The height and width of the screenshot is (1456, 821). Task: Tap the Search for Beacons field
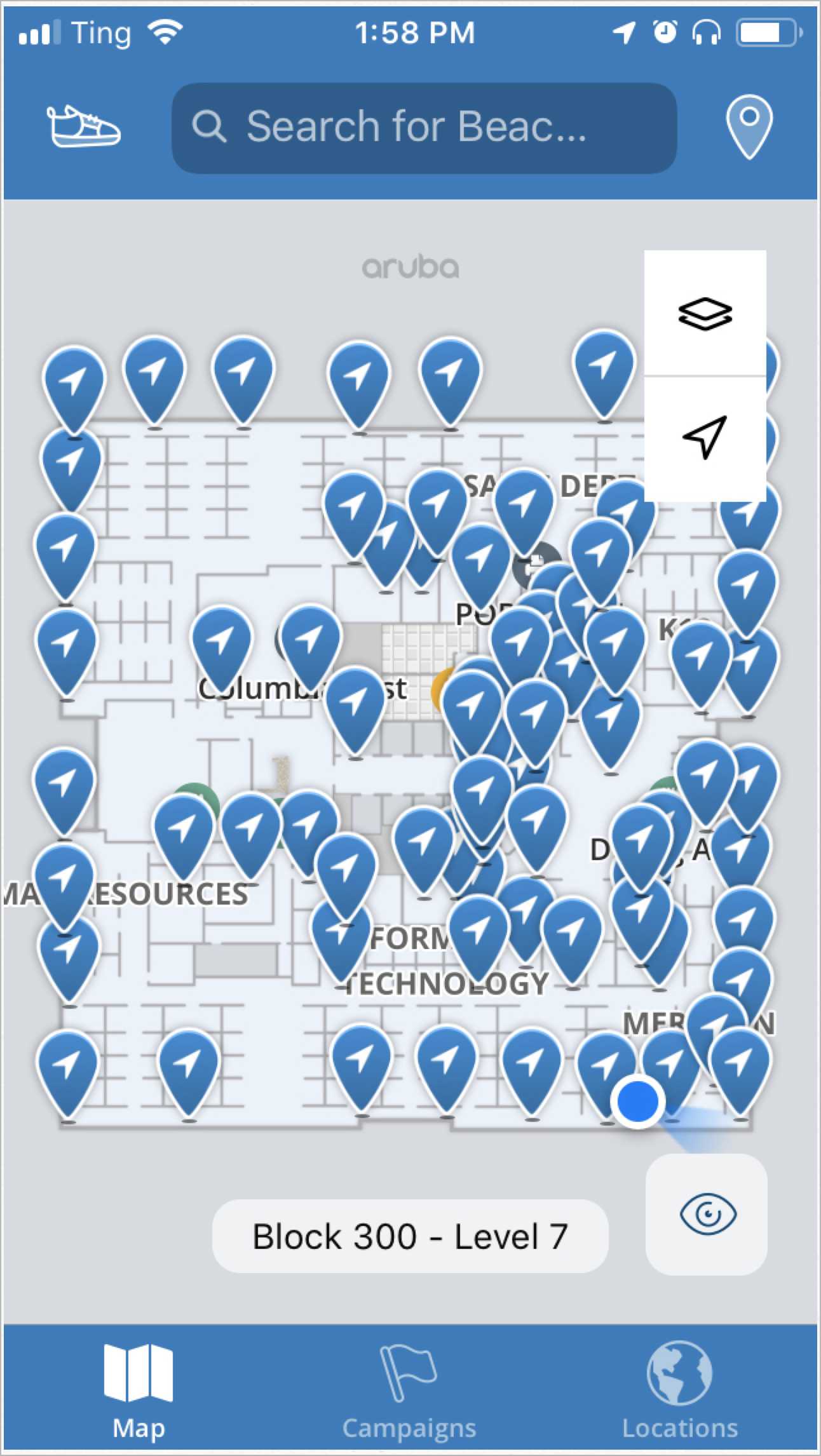[x=424, y=127]
